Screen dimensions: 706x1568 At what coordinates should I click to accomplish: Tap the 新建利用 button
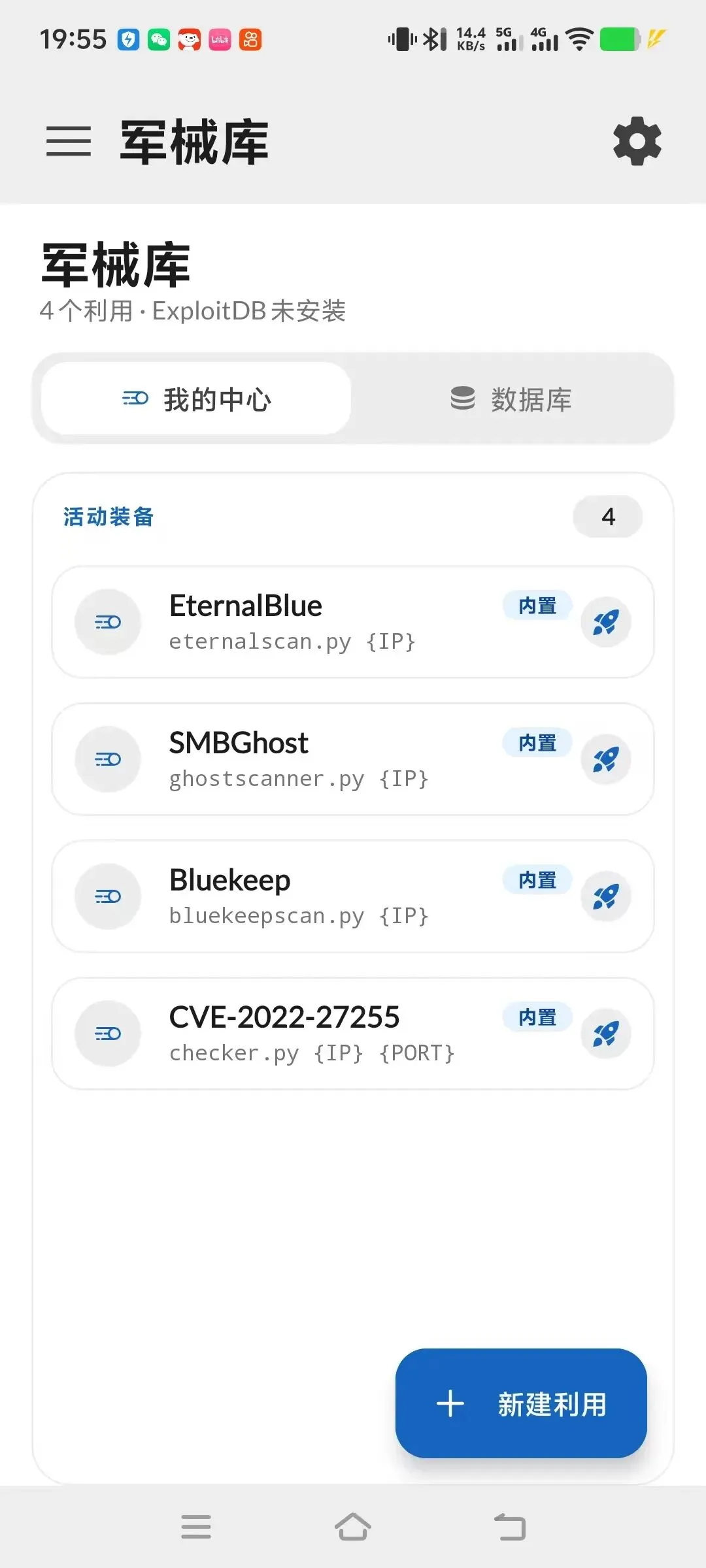(x=521, y=1403)
